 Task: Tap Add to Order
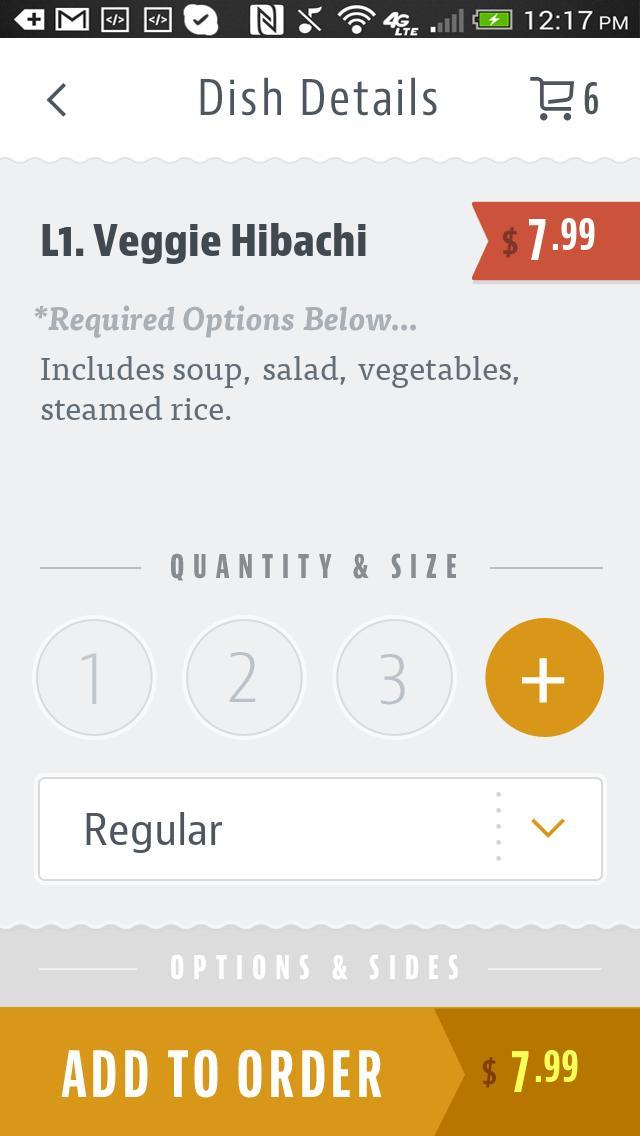pyautogui.click(x=222, y=1072)
